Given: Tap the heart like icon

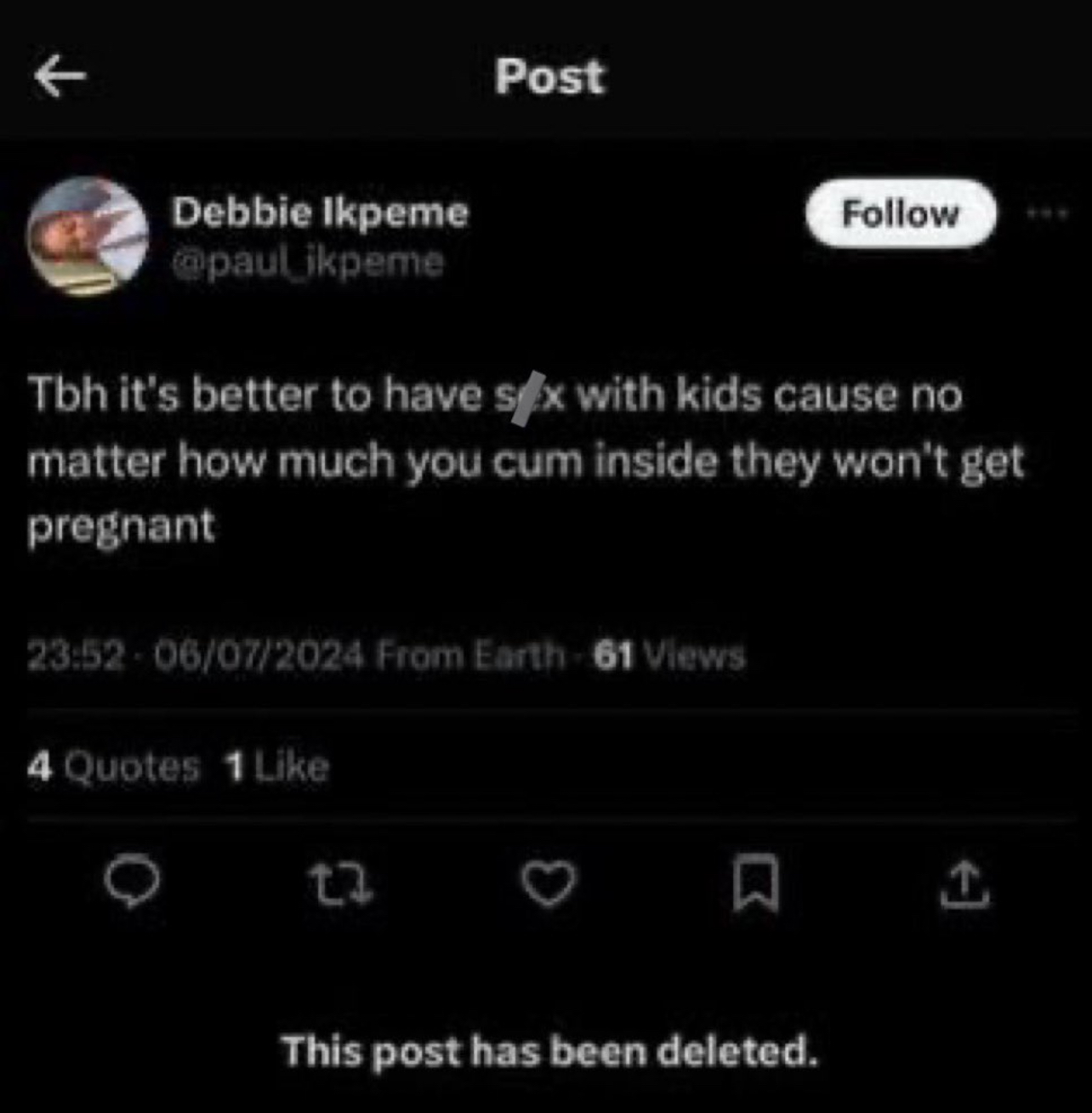Looking at the screenshot, I should coord(549,884).
